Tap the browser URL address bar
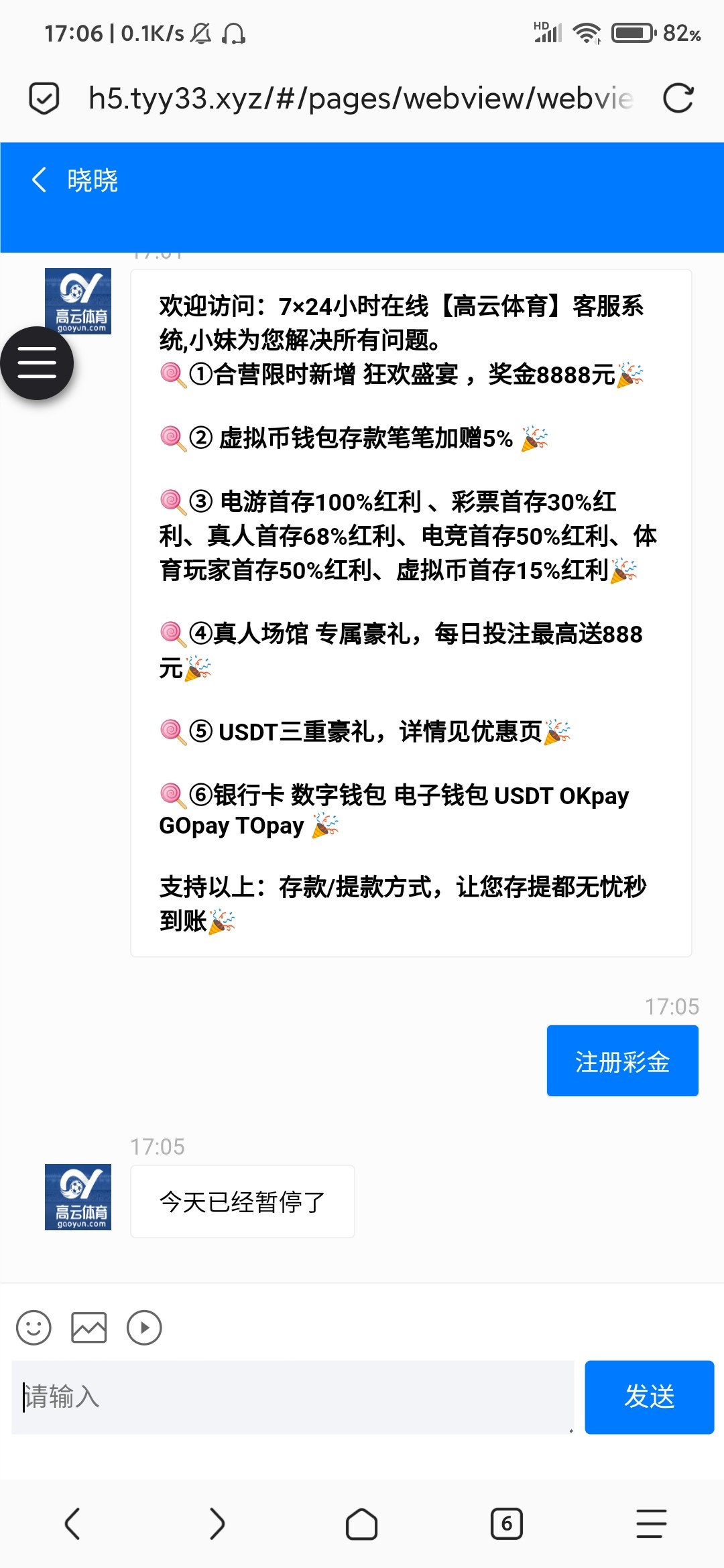The width and height of the screenshot is (724, 1568). 361,99
